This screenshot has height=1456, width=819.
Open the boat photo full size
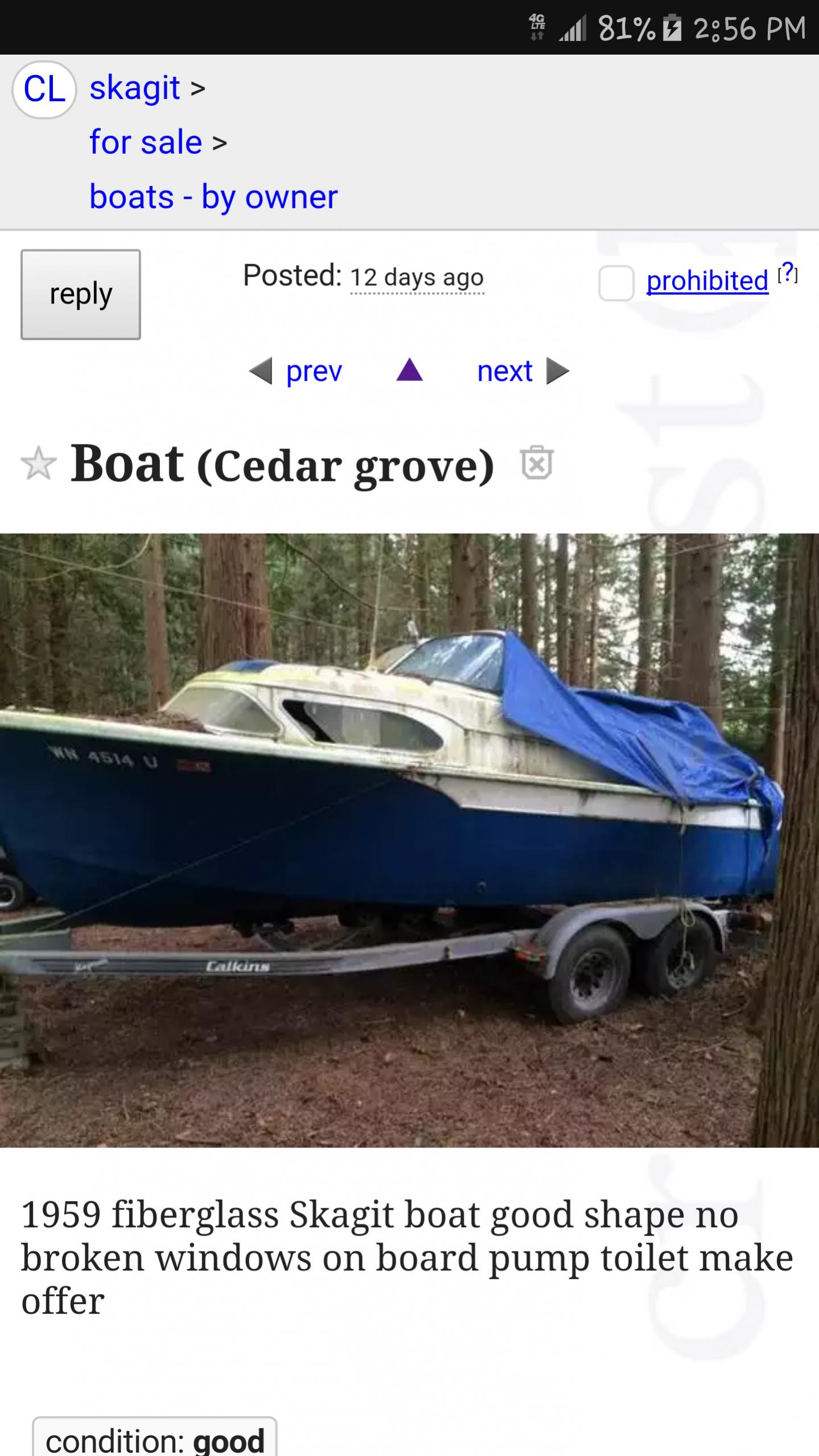pyautogui.click(x=409, y=840)
